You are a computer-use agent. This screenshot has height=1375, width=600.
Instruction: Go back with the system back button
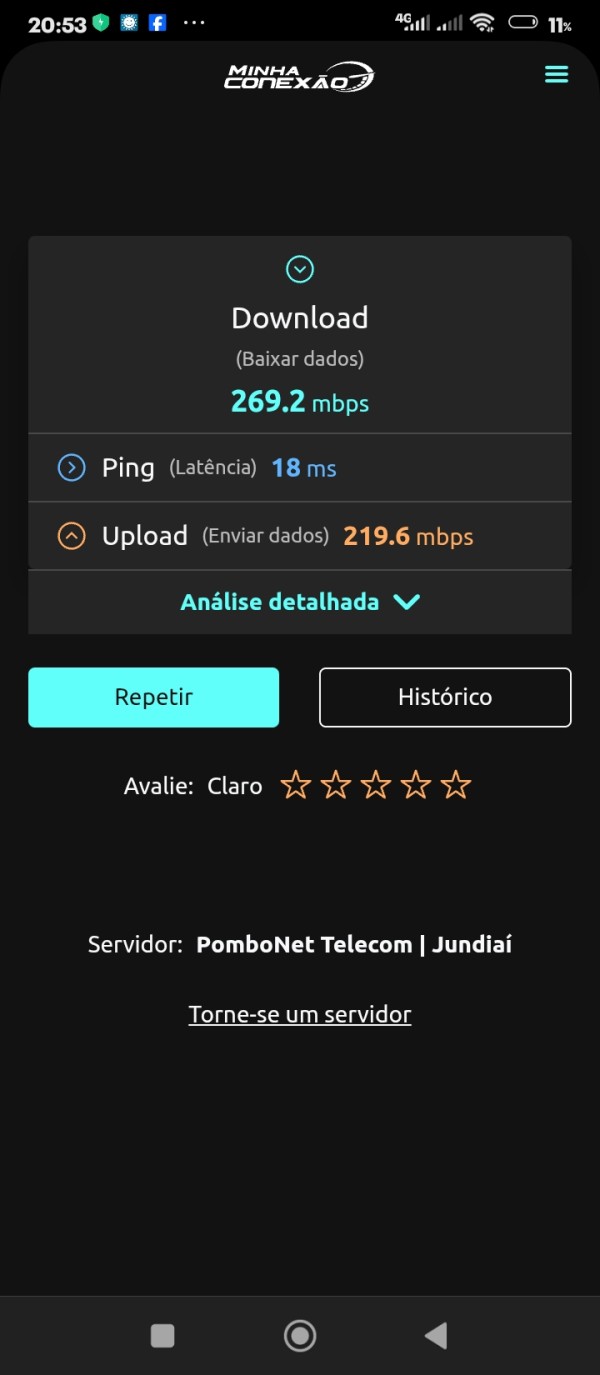(x=436, y=1335)
